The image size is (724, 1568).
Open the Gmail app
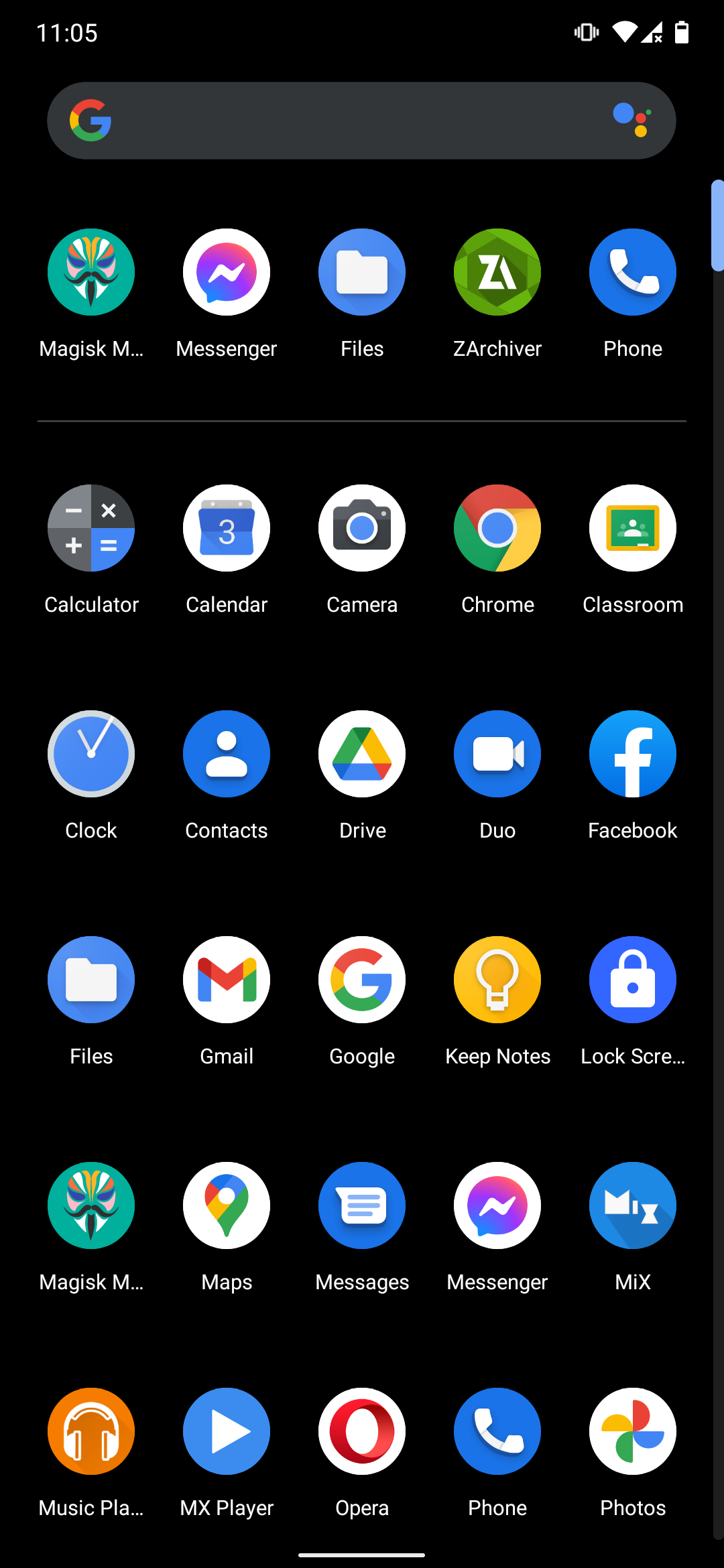click(x=227, y=980)
